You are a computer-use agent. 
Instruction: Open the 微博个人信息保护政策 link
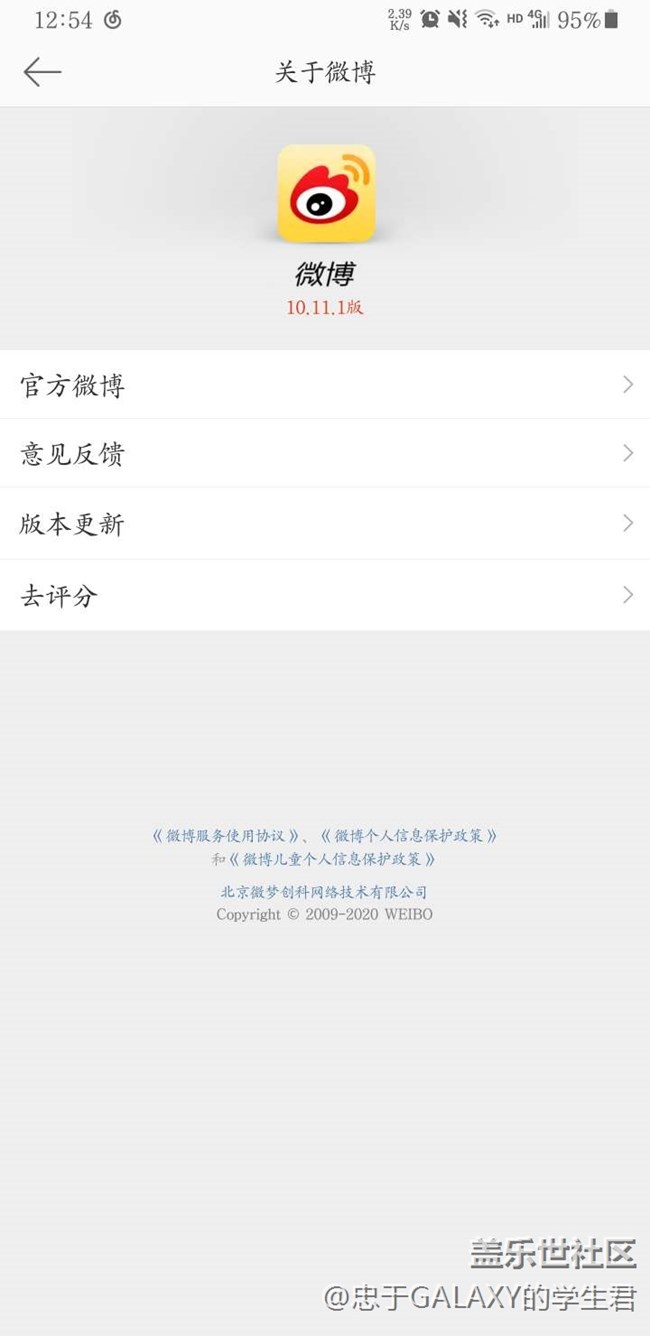click(x=408, y=836)
